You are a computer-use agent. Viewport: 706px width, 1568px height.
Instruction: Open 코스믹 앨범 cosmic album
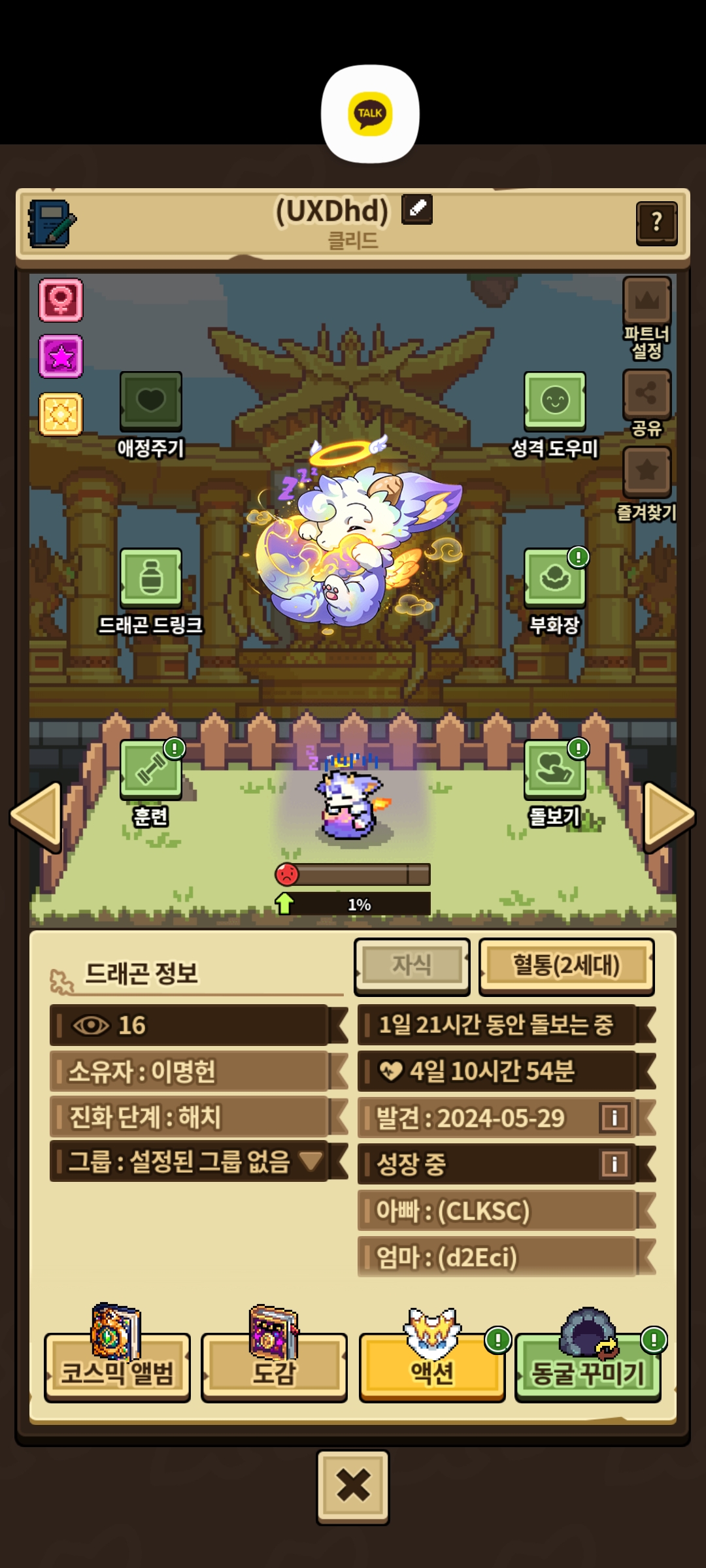click(x=117, y=1367)
